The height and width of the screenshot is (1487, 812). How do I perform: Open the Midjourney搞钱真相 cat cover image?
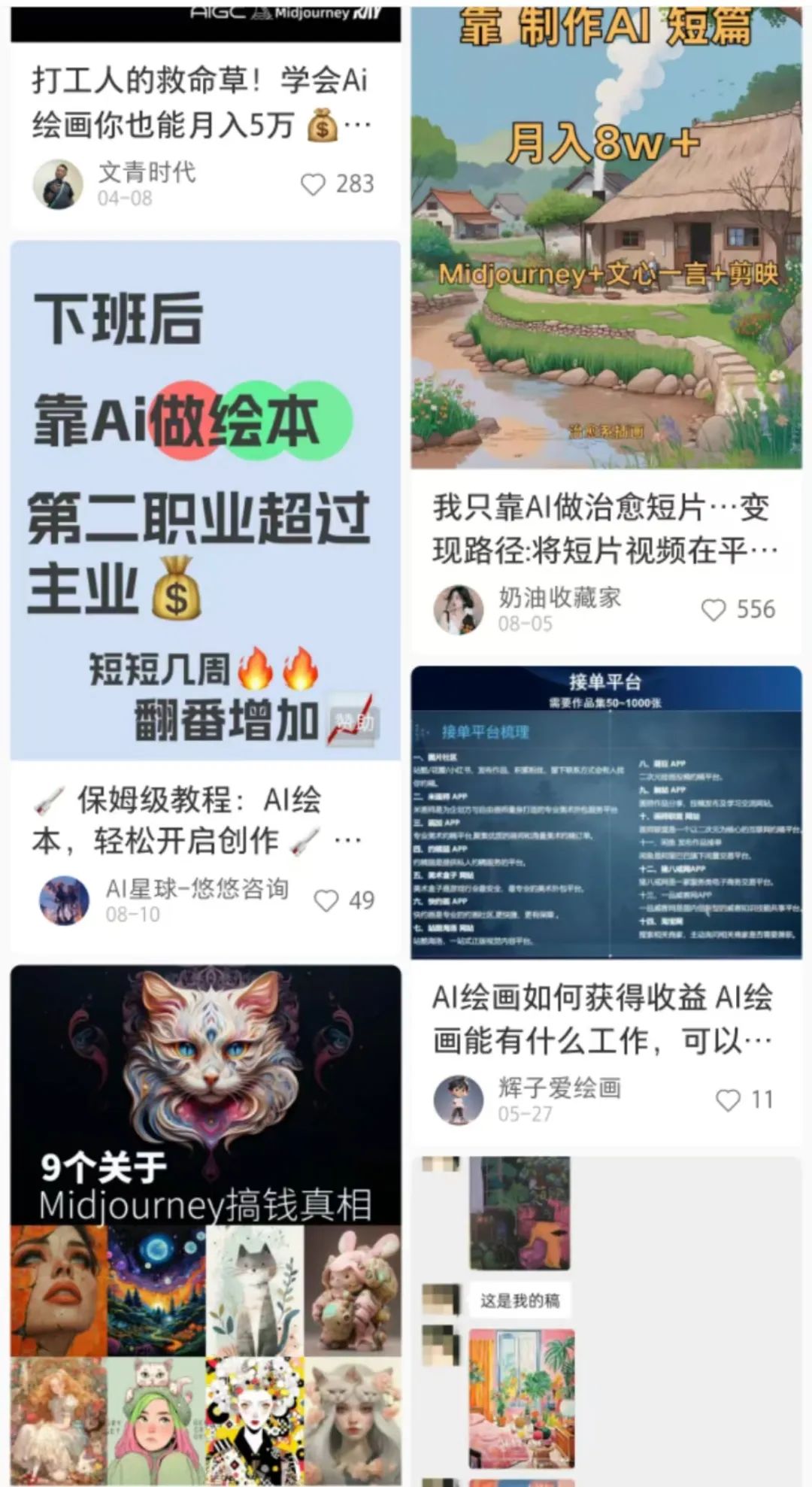tap(203, 1128)
